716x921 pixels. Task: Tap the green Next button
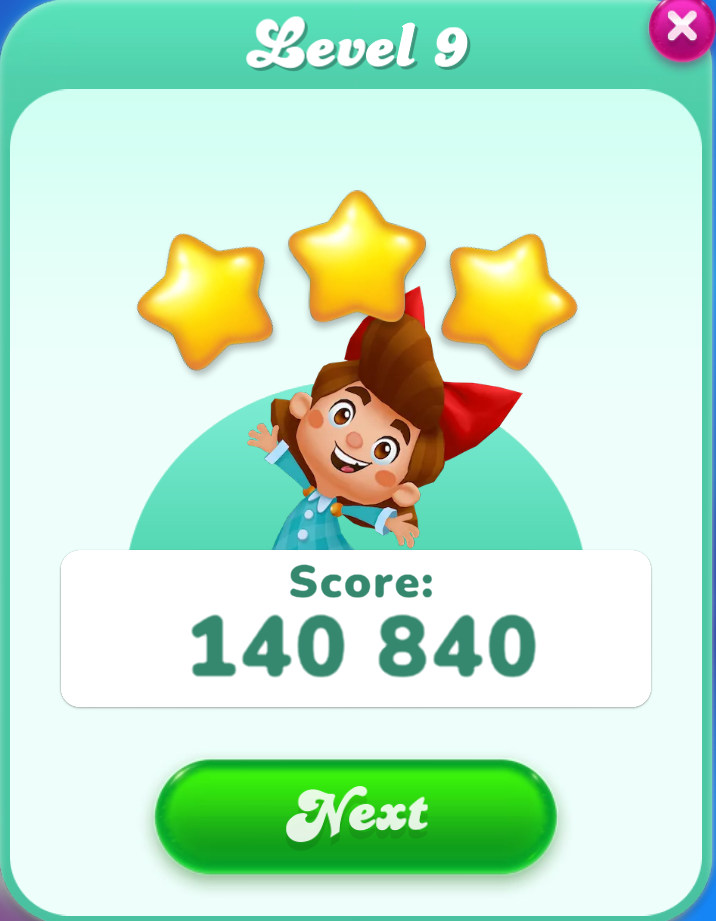[356, 815]
